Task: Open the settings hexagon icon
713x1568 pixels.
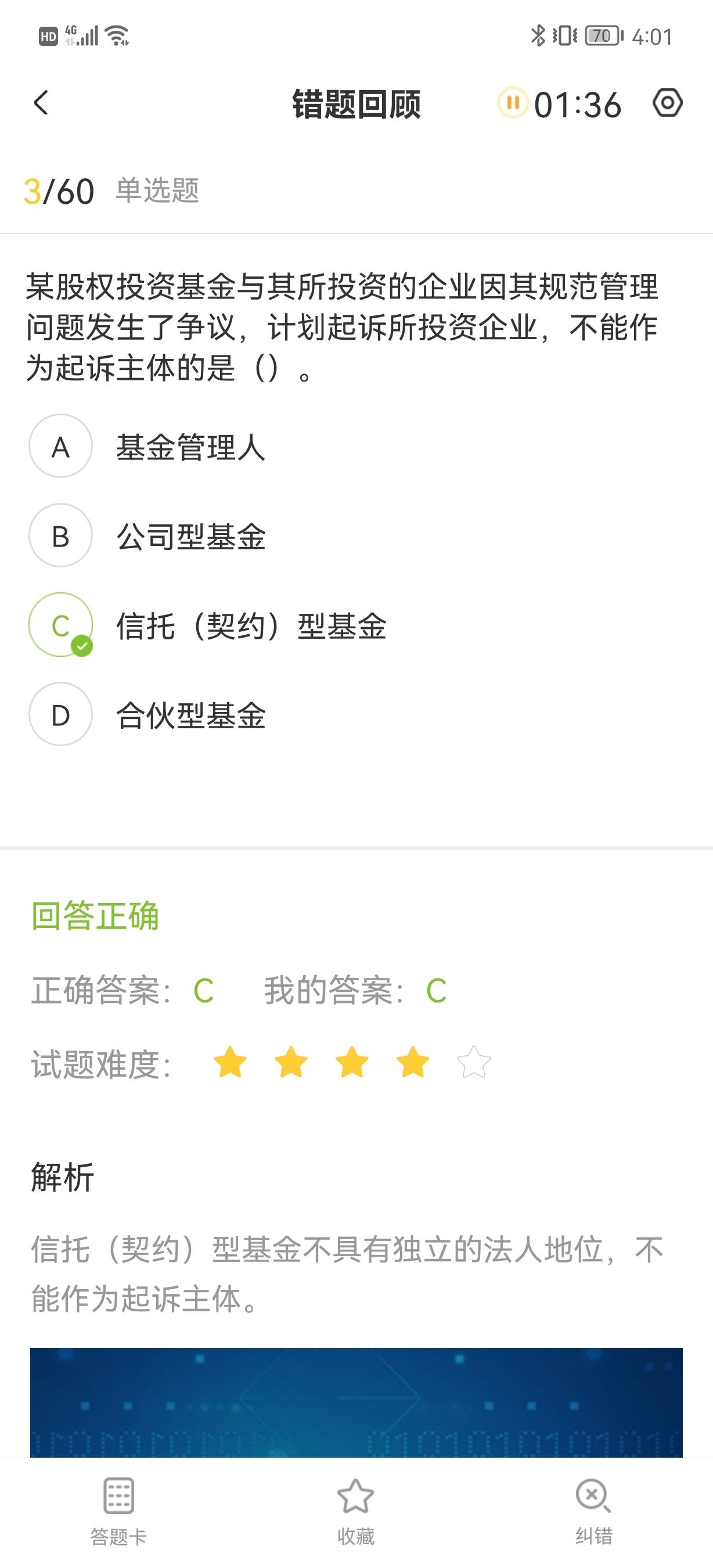Action: tap(667, 103)
